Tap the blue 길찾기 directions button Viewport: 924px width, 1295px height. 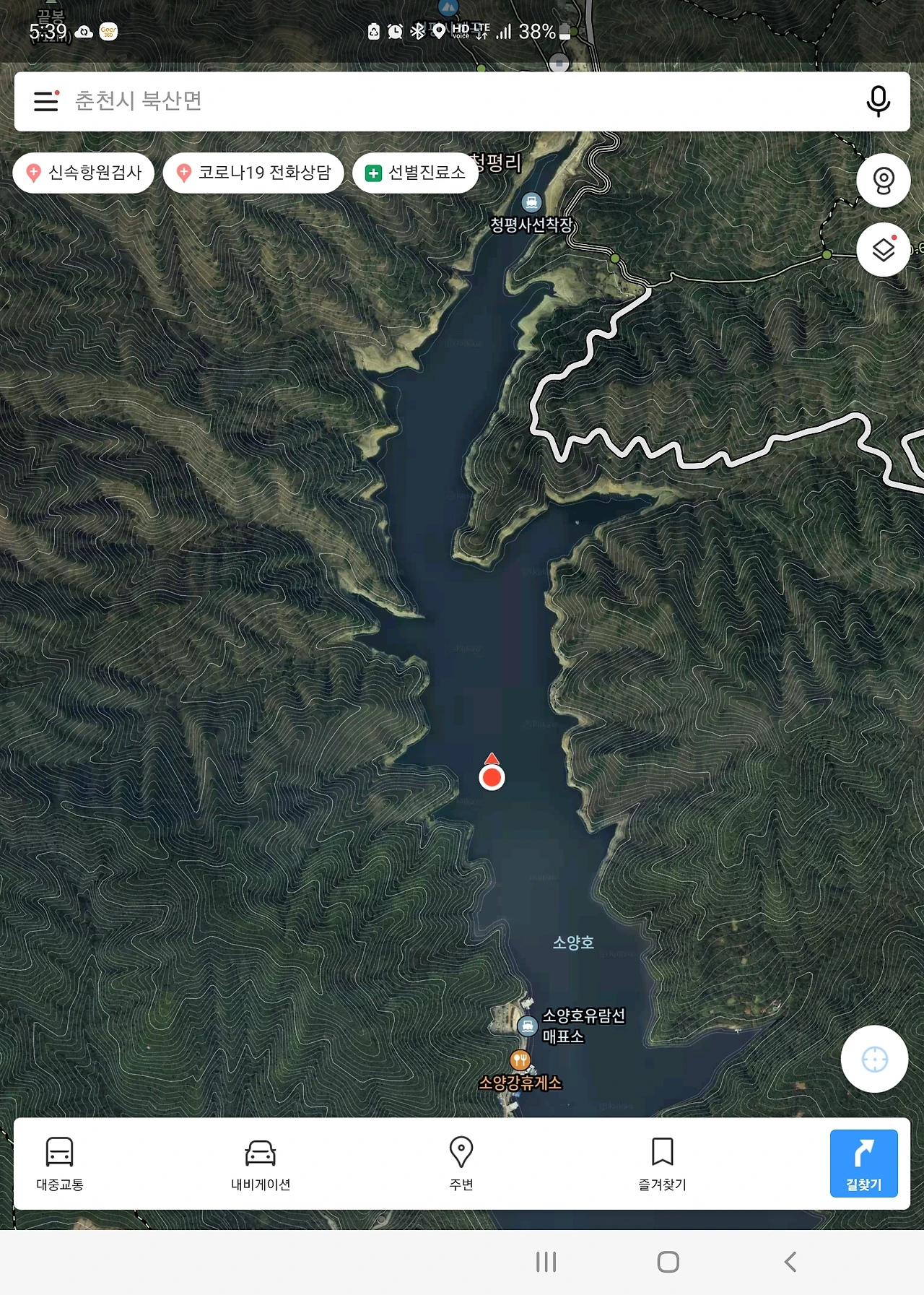[x=863, y=1164]
